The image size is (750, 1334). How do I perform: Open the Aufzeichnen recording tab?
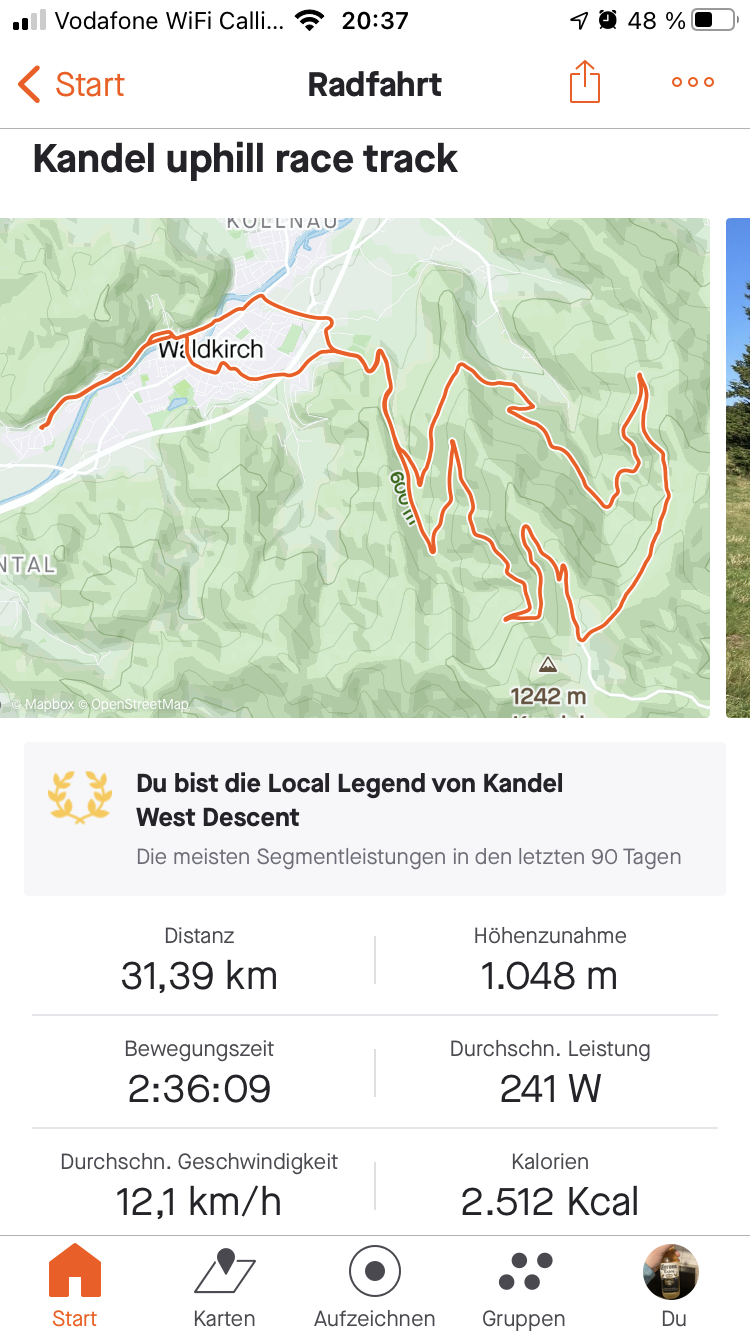point(375,1287)
